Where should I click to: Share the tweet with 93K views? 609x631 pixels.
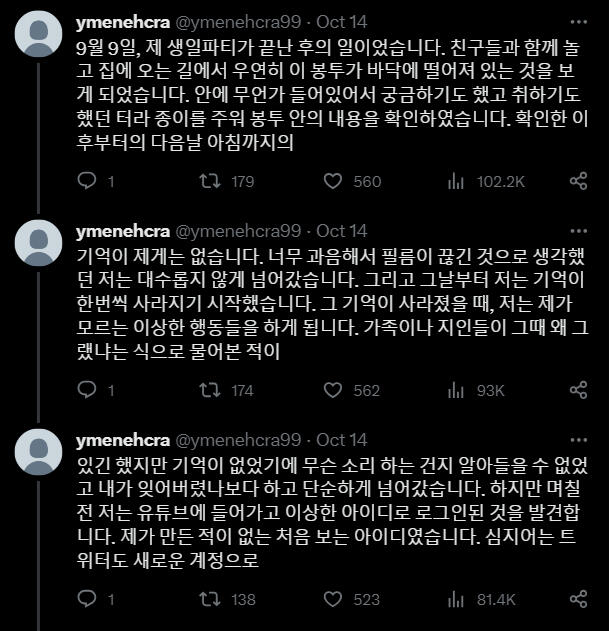click(577, 390)
